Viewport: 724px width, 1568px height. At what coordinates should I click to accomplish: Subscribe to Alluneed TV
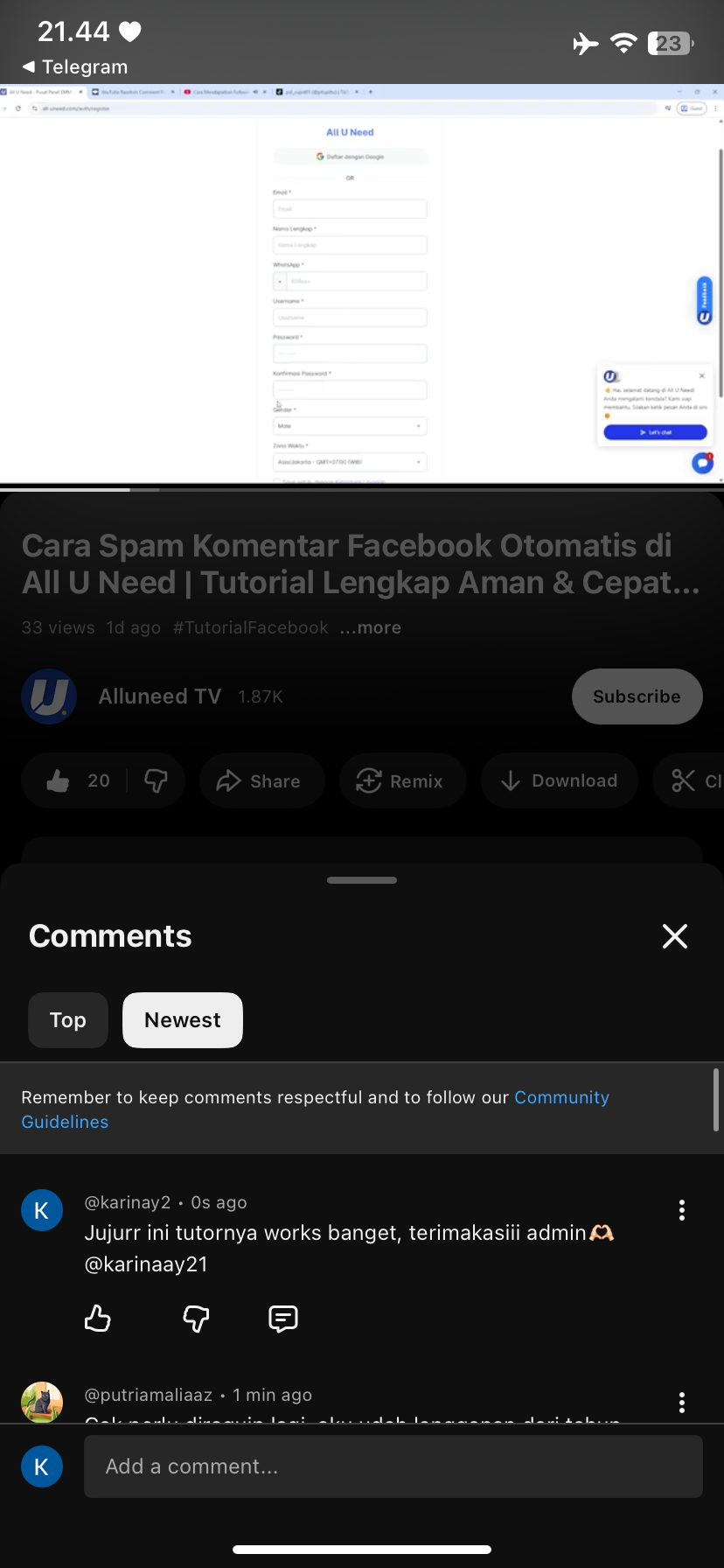(x=637, y=696)
